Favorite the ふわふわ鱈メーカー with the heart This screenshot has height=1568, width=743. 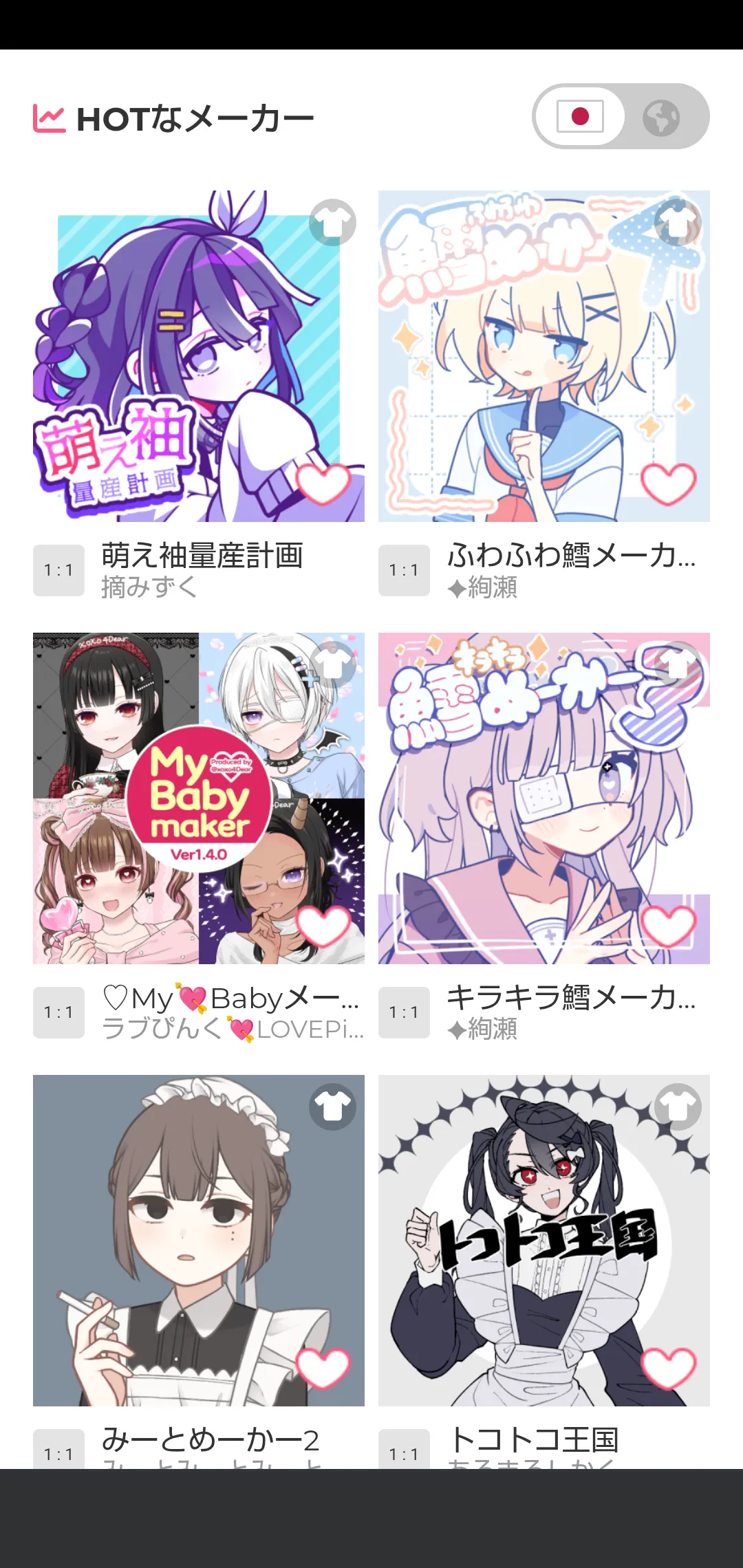[x=668, y=483]
